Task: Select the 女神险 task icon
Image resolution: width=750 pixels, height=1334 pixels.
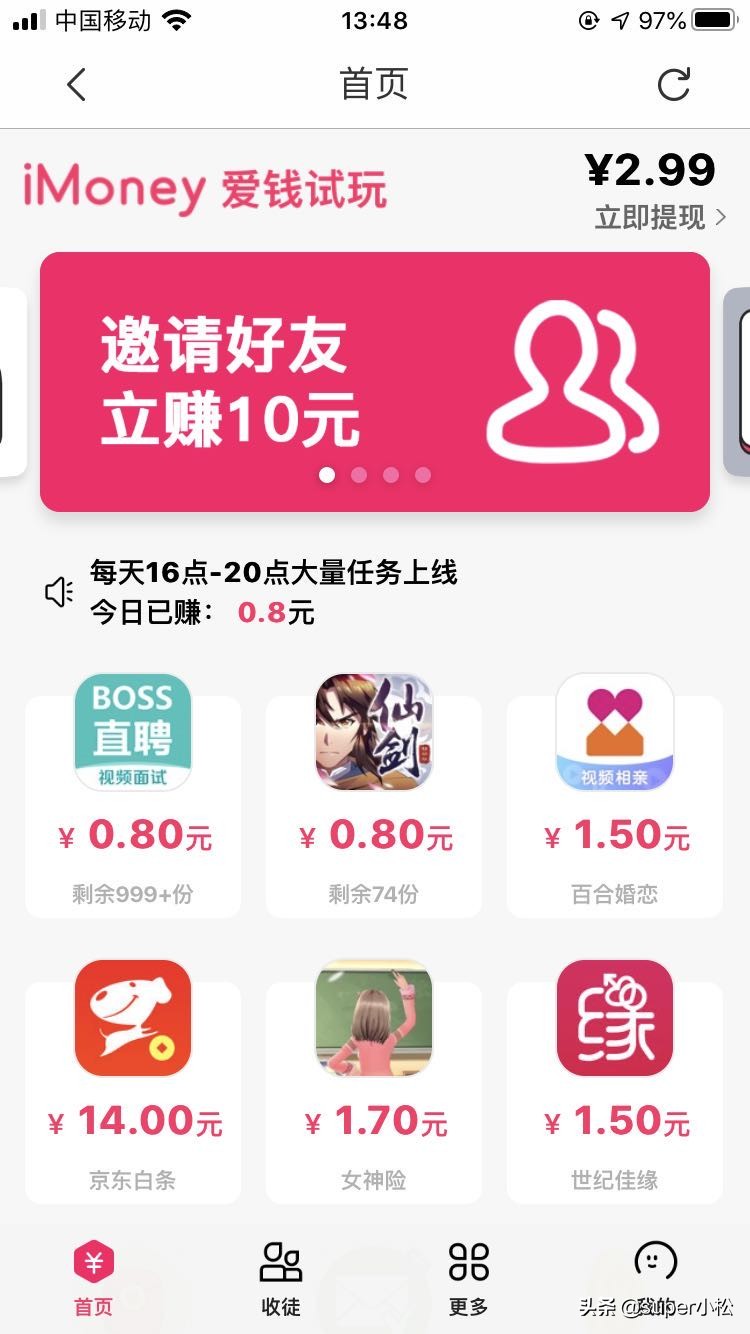Action: 373,1018
